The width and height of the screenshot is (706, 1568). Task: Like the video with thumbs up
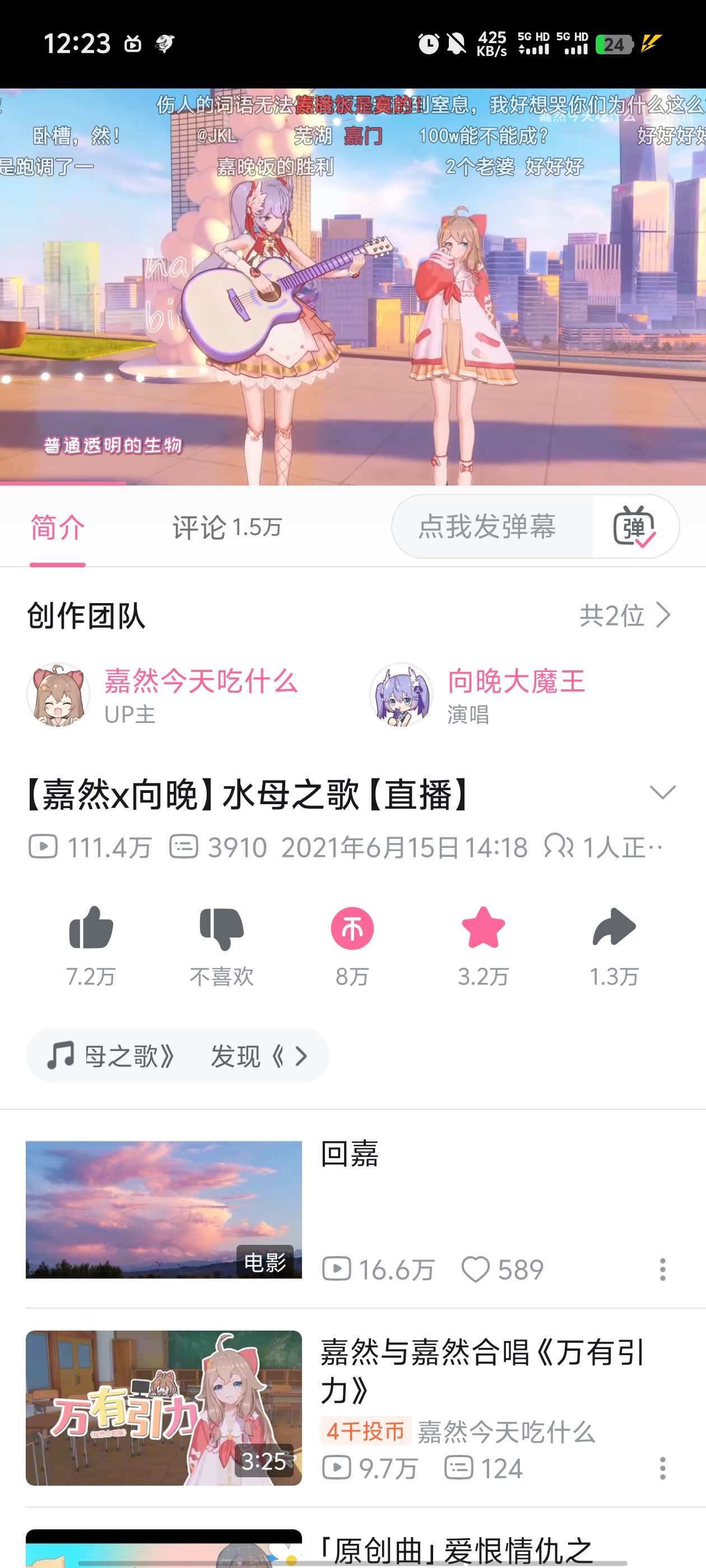[91, 928]
